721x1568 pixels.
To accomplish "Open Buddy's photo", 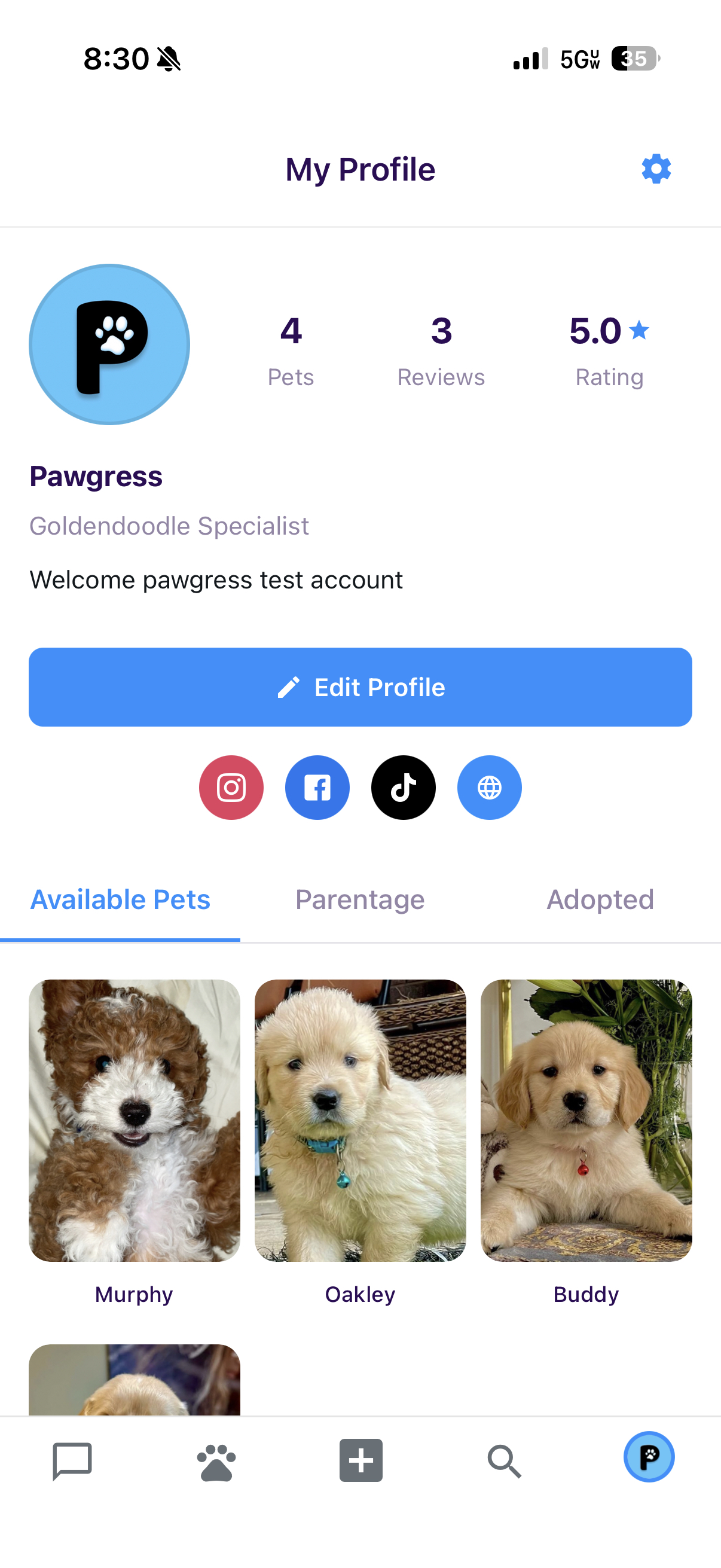I will tap(586, 1122).
